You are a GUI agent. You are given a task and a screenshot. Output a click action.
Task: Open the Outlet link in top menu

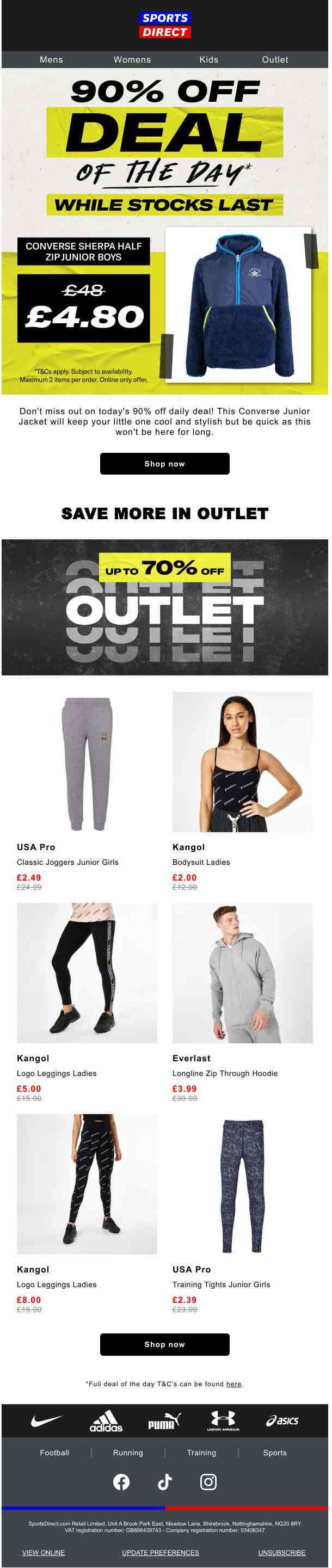click(x=275, y=60)
